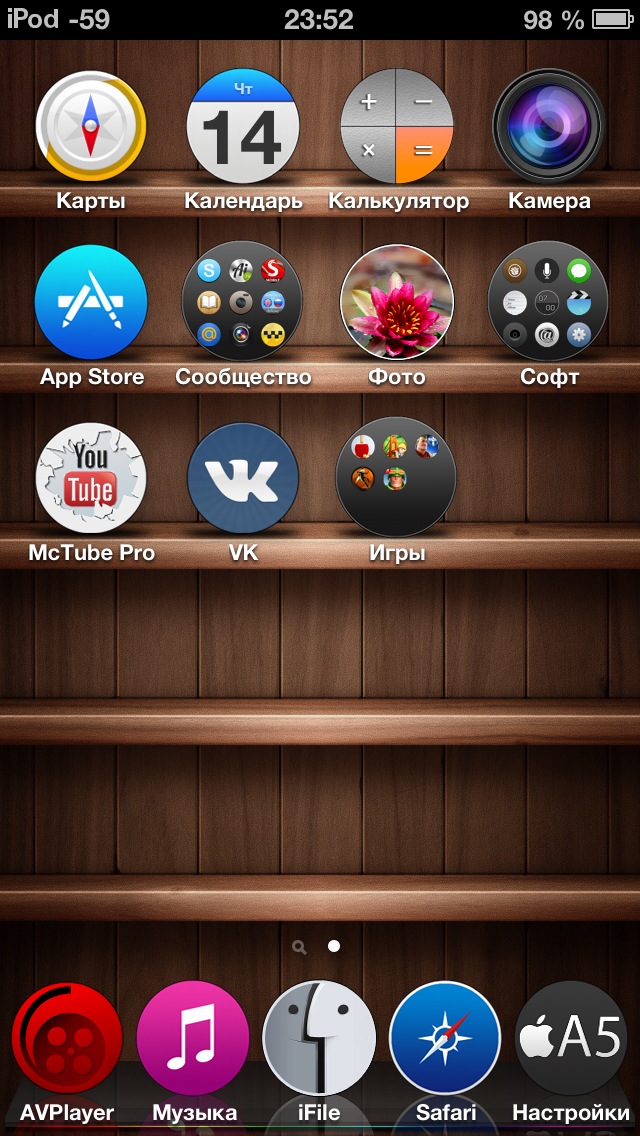This screenshot has height=1136, width=640.
Task: Tap the search page indicator magnifier
Action: [x=299, y=946]
